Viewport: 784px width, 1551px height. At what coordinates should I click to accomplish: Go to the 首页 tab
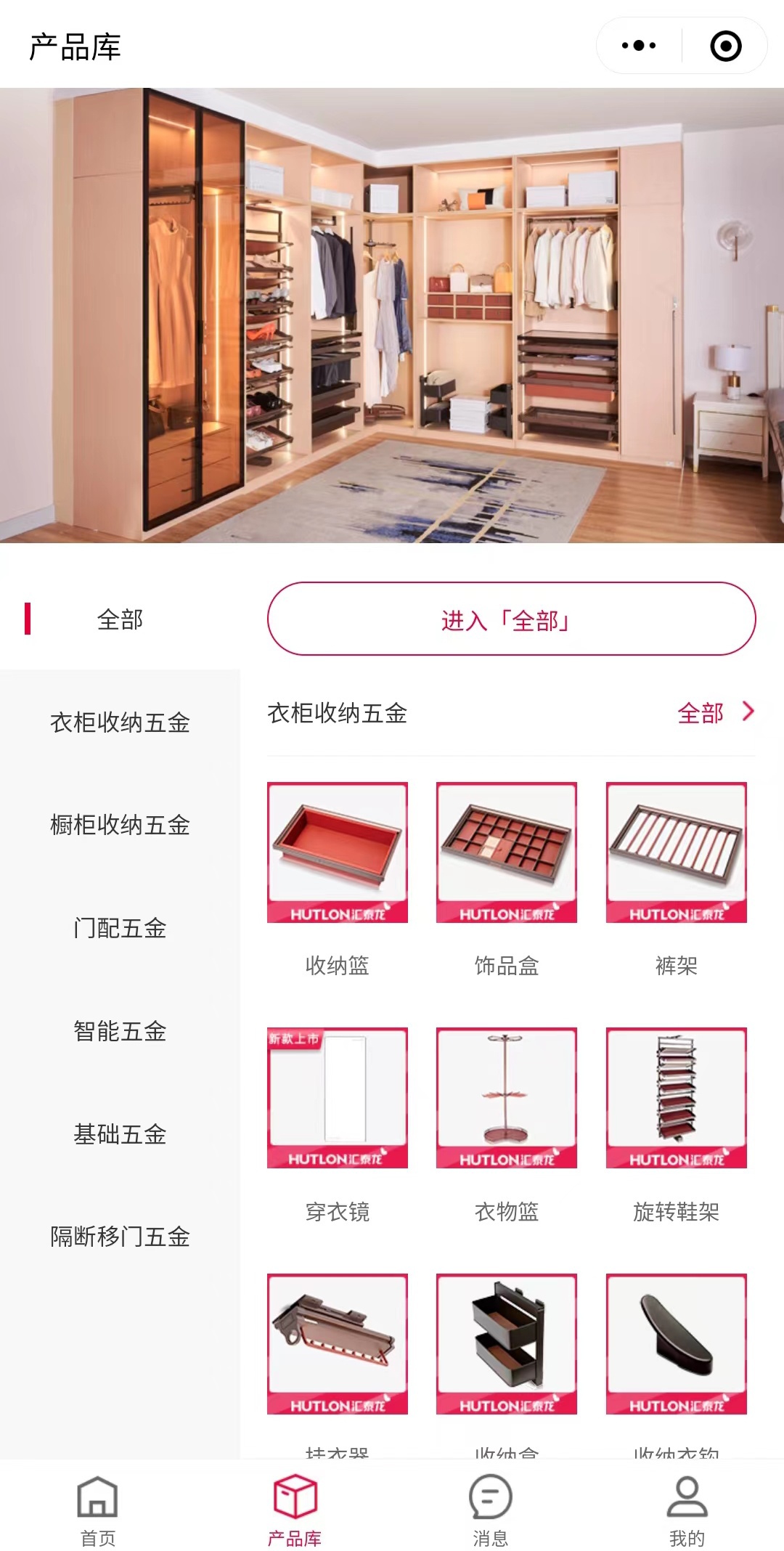tap(98, 1510)
